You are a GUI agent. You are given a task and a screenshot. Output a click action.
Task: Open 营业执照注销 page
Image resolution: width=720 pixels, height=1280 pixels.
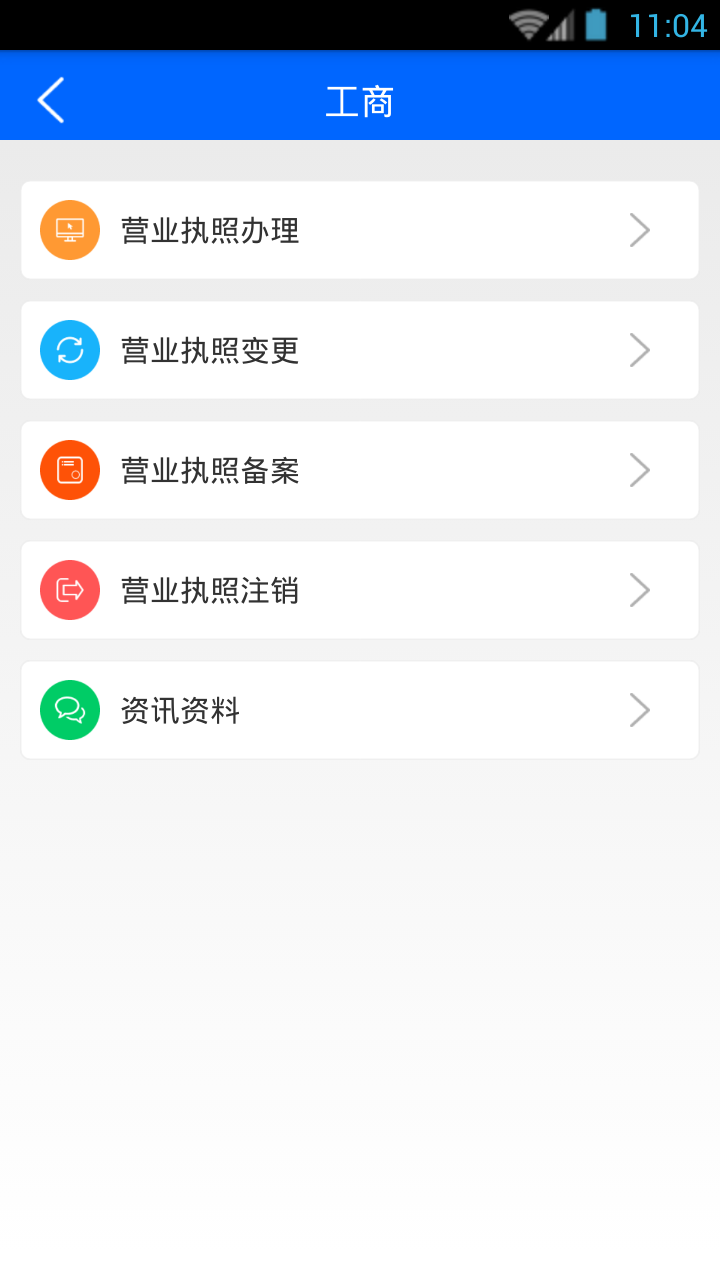click(x=359, y=590)
